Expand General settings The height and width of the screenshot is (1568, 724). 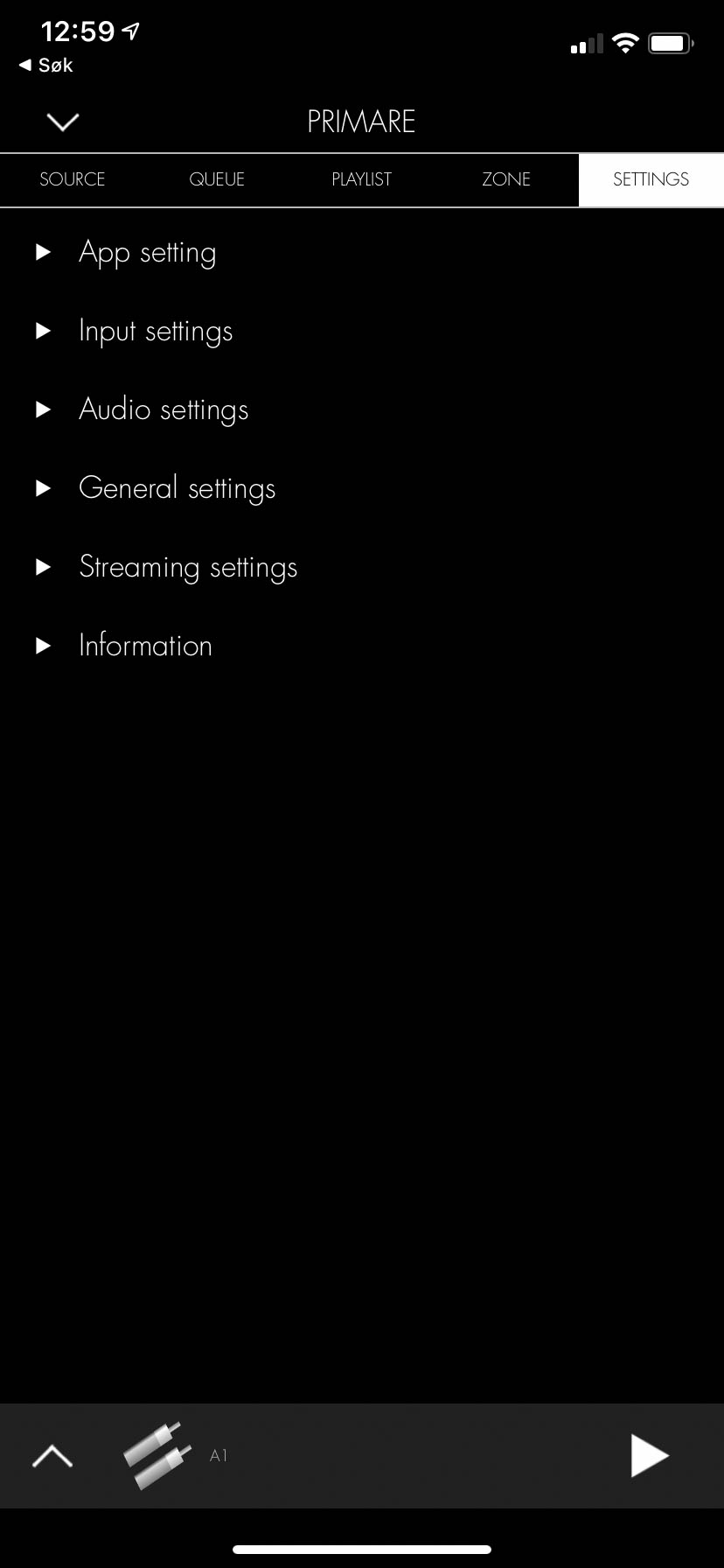click(x=177, y=488)
